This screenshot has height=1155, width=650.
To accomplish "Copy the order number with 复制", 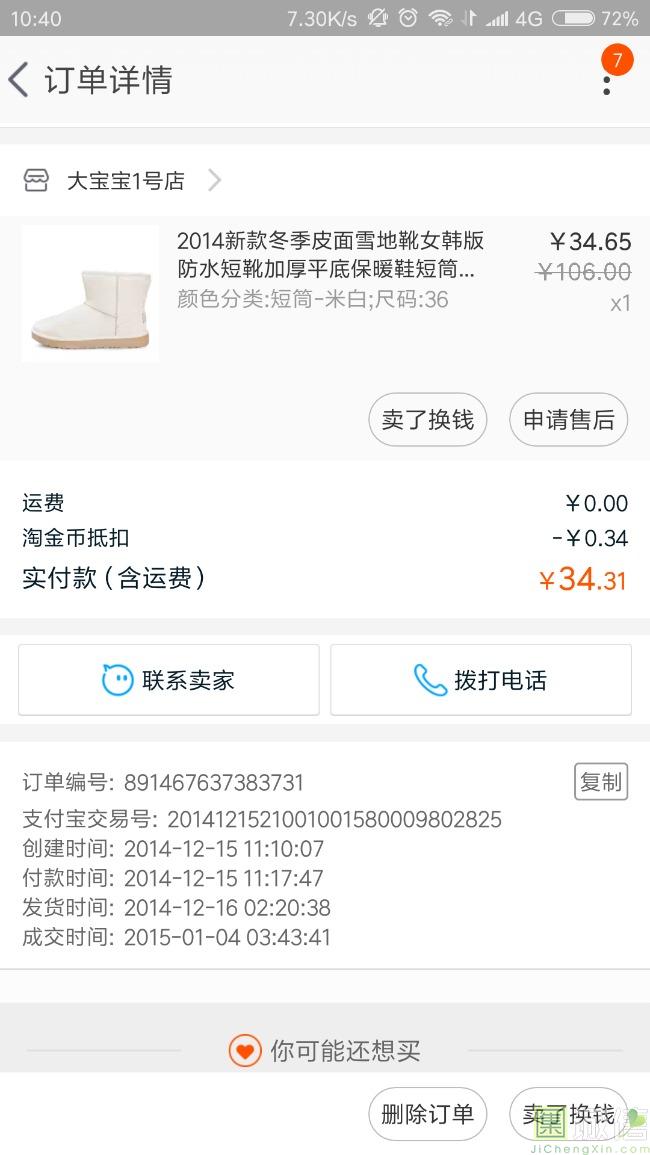I will click(600, 782).
